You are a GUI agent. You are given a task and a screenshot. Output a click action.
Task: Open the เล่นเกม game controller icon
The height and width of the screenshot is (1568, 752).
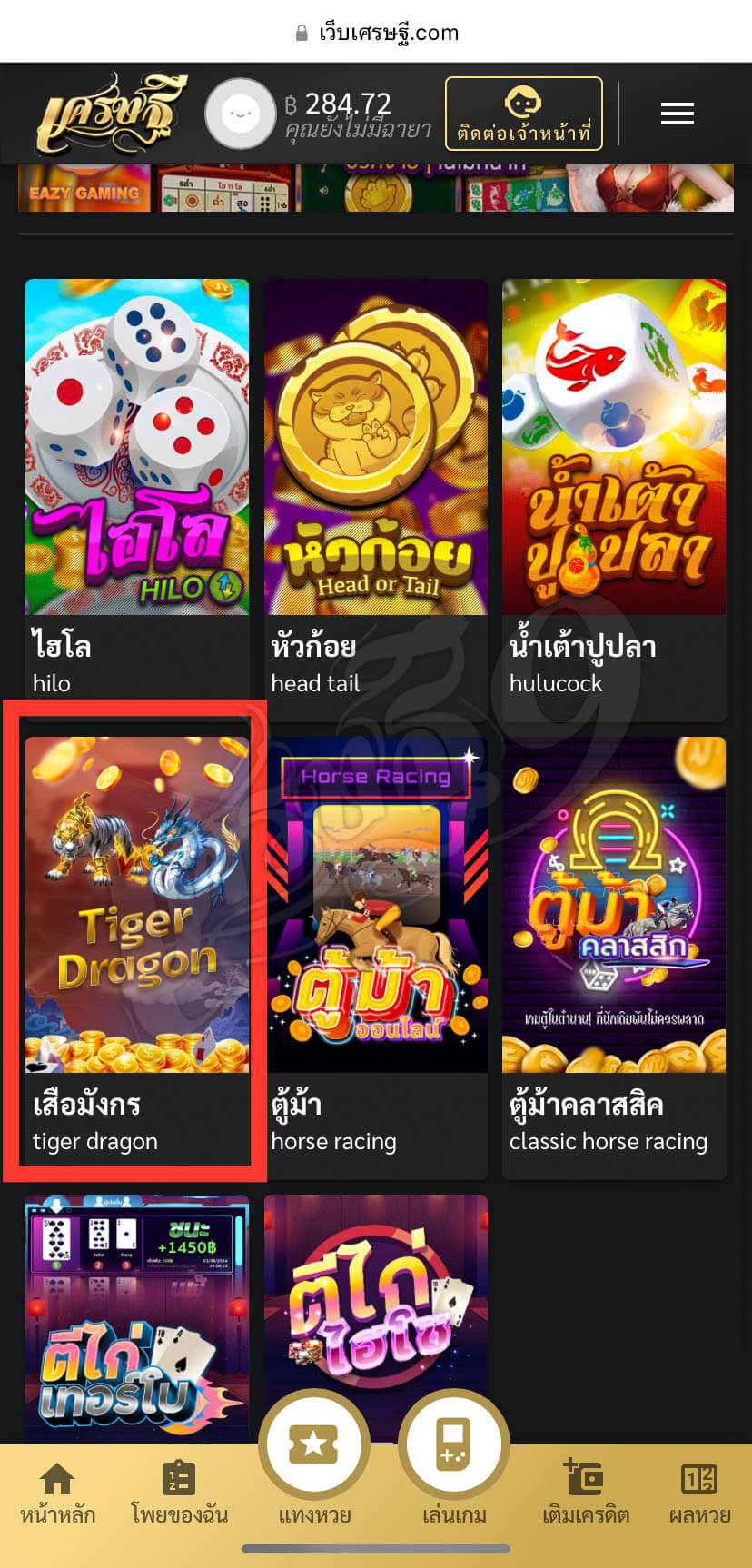453,1444
